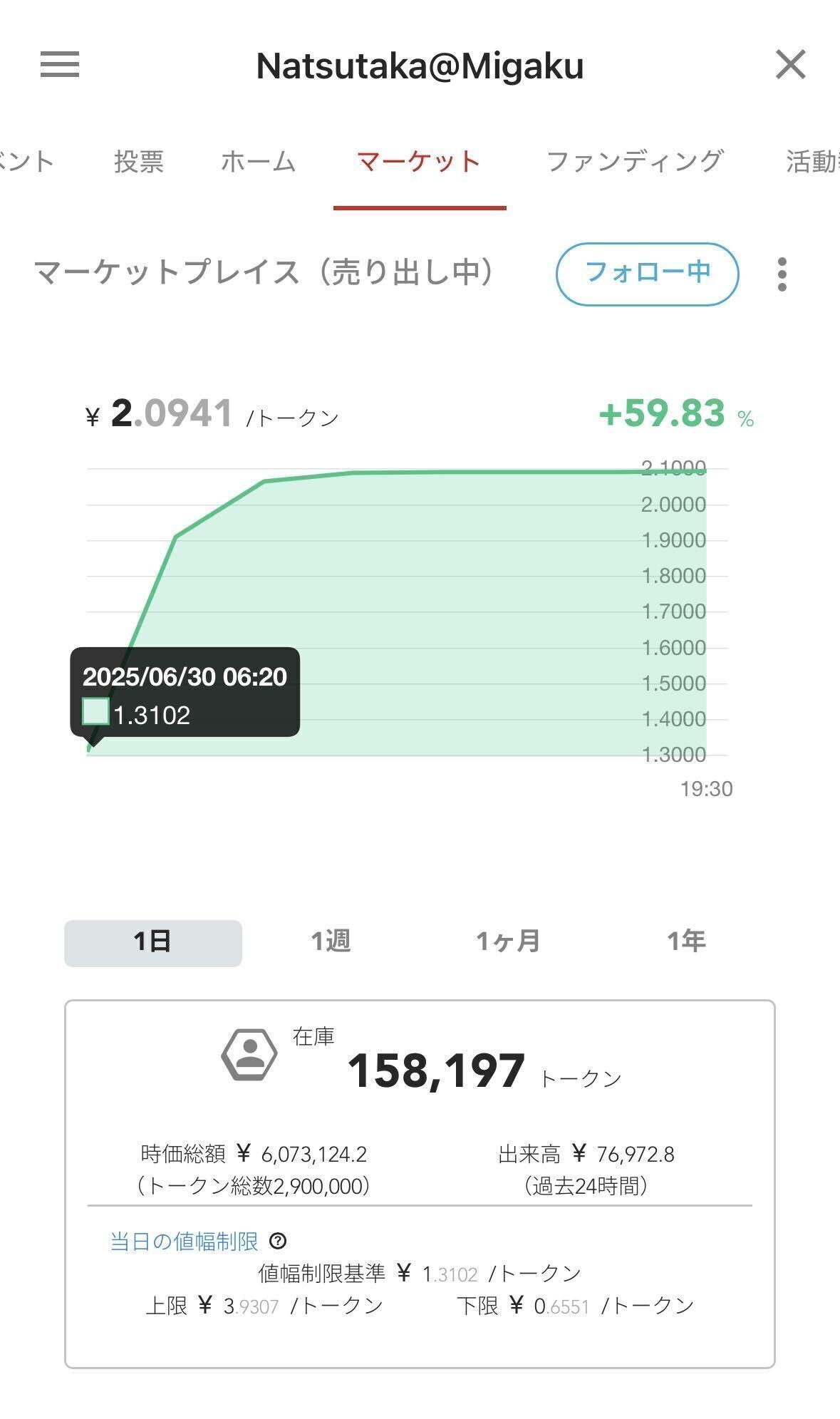Show the 1ヶ月 chart range
The image size is (840, 1419).
point(508,942)
